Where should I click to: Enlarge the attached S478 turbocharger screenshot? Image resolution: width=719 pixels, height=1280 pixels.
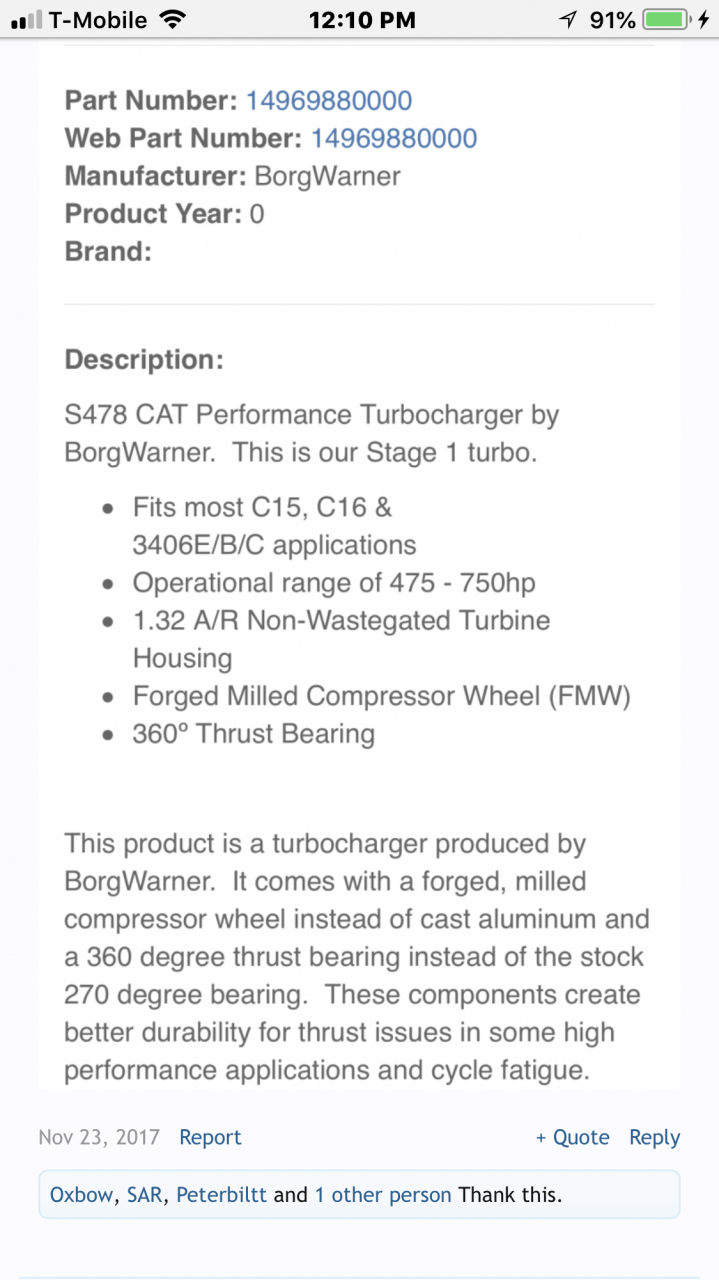point(359,560)
